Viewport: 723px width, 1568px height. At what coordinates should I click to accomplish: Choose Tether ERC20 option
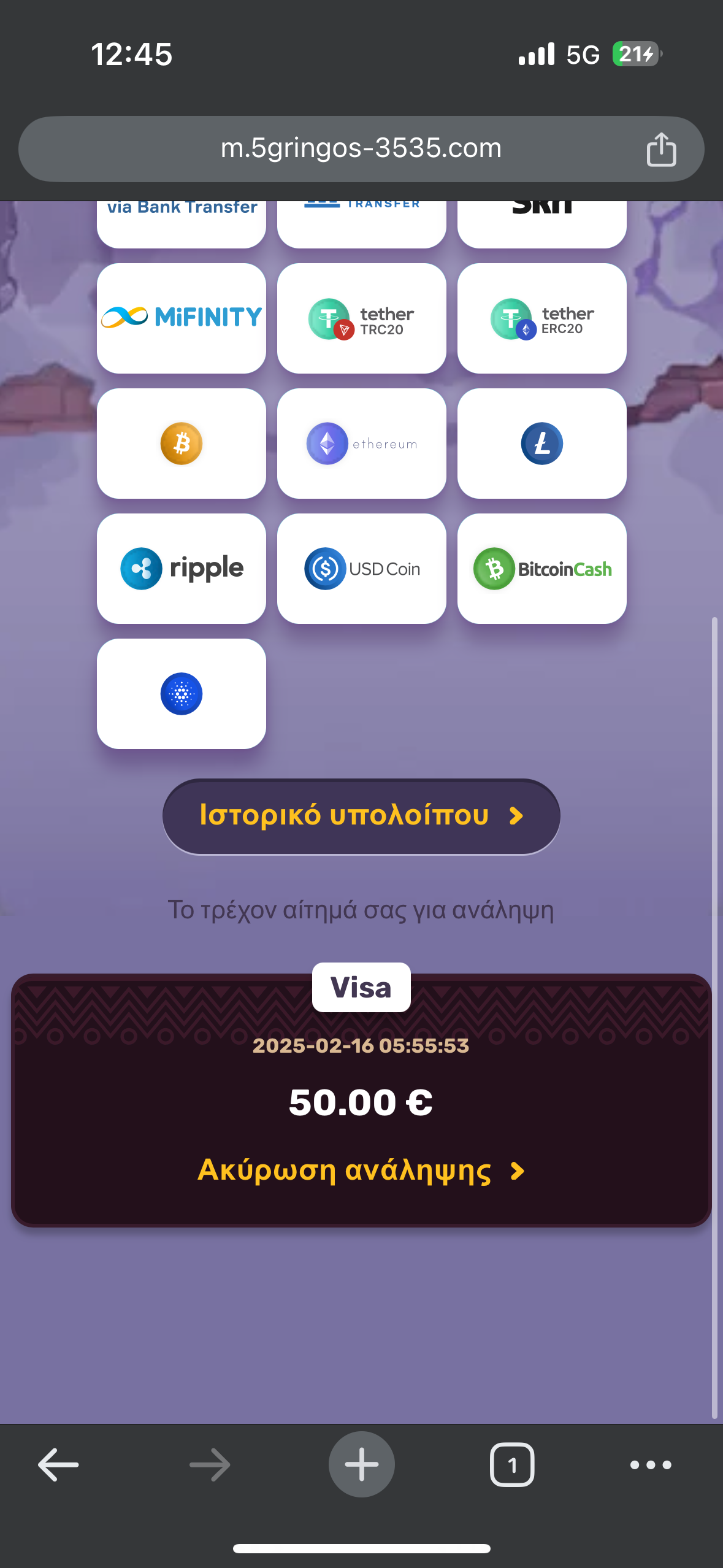pyautogui.click(x=542, y=318)
